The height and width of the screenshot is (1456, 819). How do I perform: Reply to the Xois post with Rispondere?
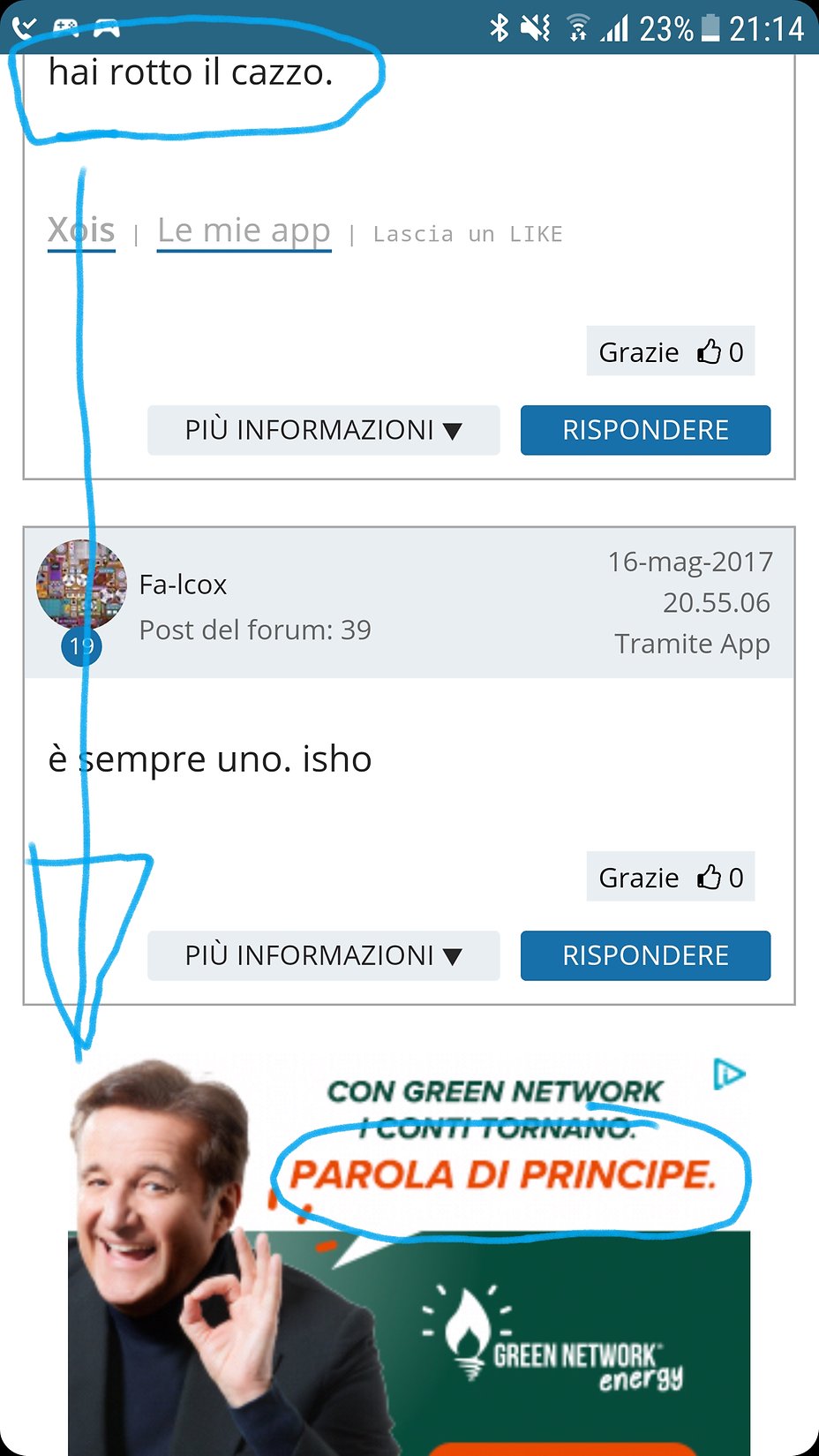(x=645, y=430)
